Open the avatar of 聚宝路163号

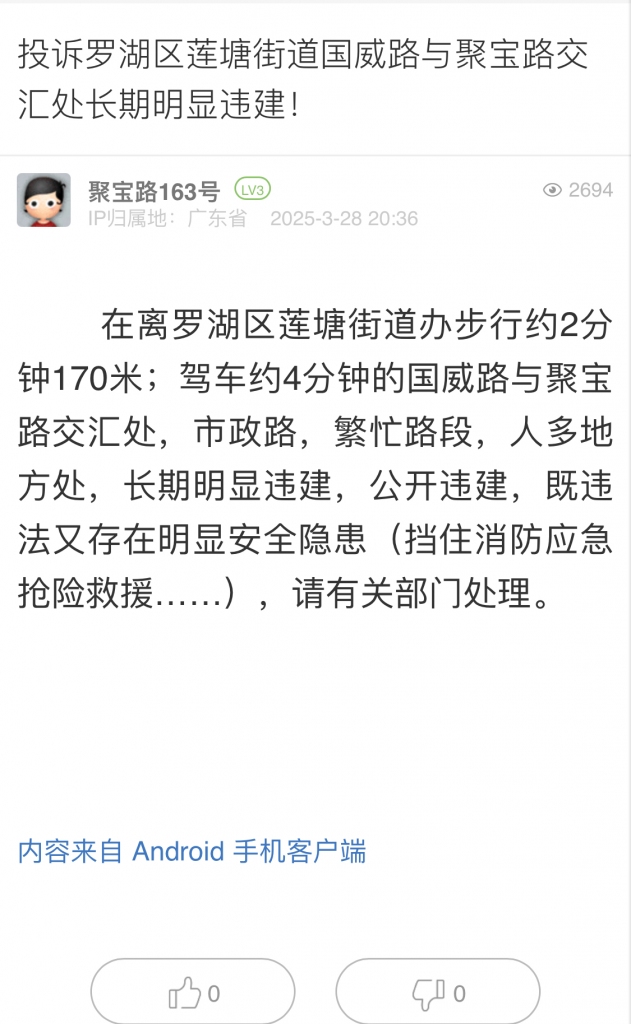[44, 200]
